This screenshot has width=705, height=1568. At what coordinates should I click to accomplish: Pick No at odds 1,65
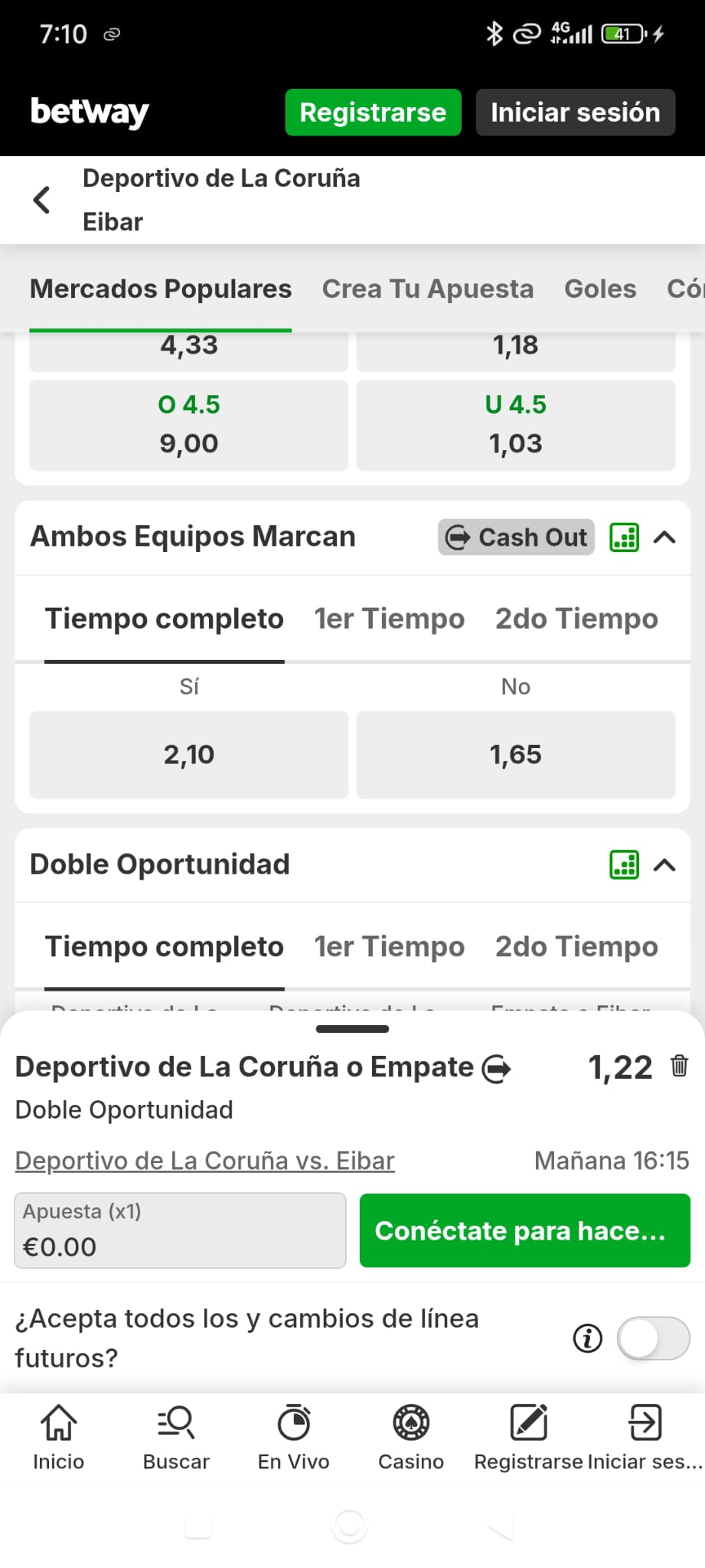click(x=515, y=754)
